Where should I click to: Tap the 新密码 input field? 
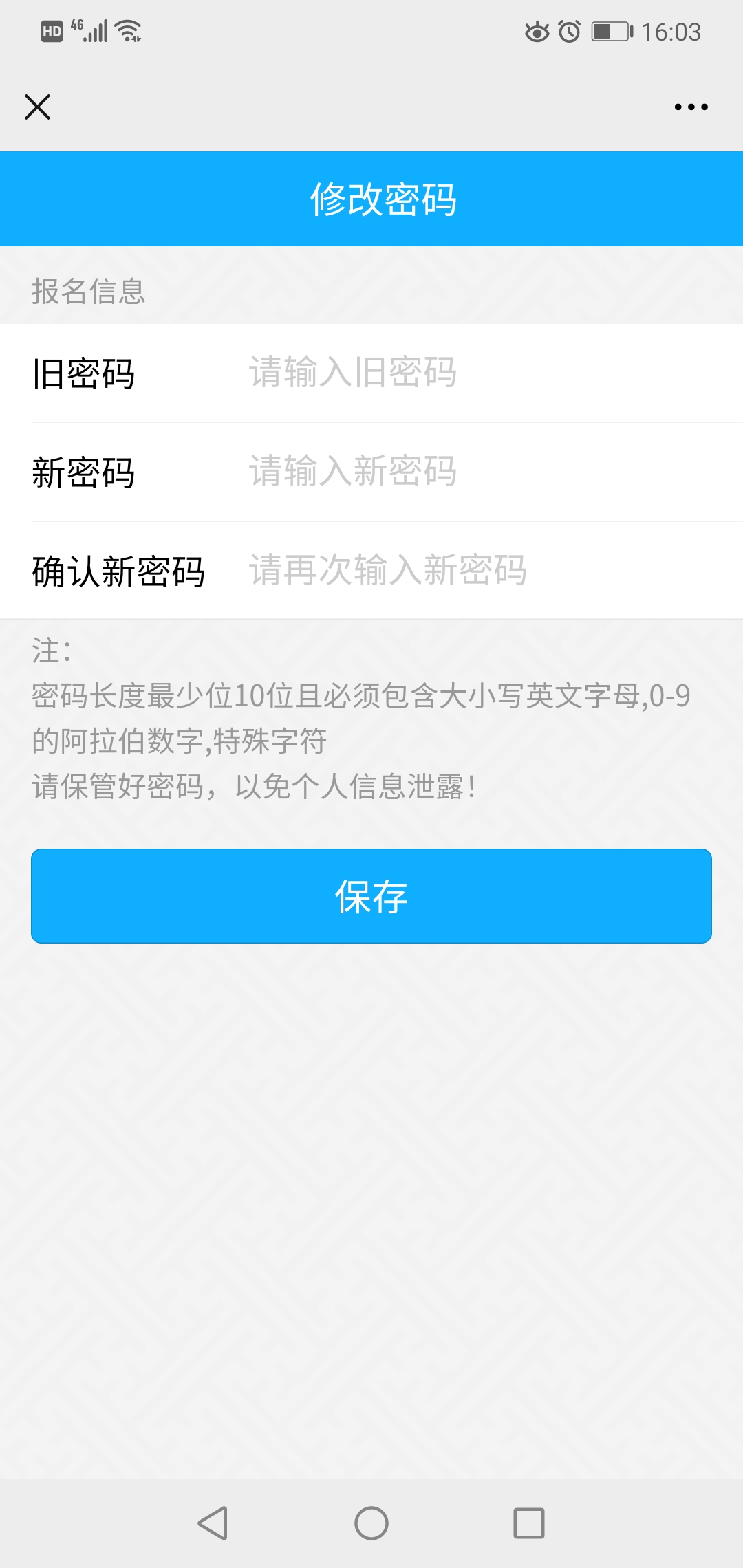point(482,472)
